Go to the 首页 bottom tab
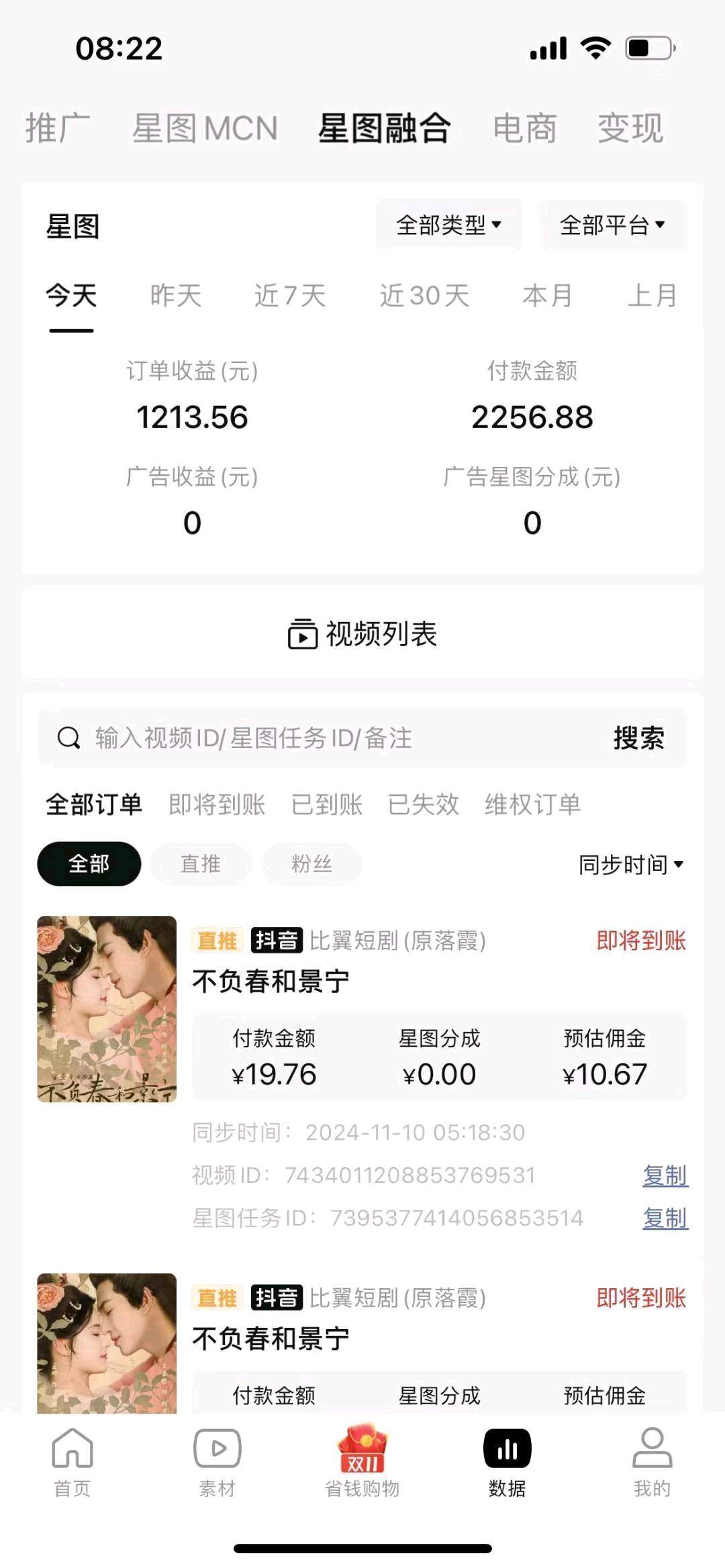The height and width of the screenshot is (1568, 725). point(72,1463)
